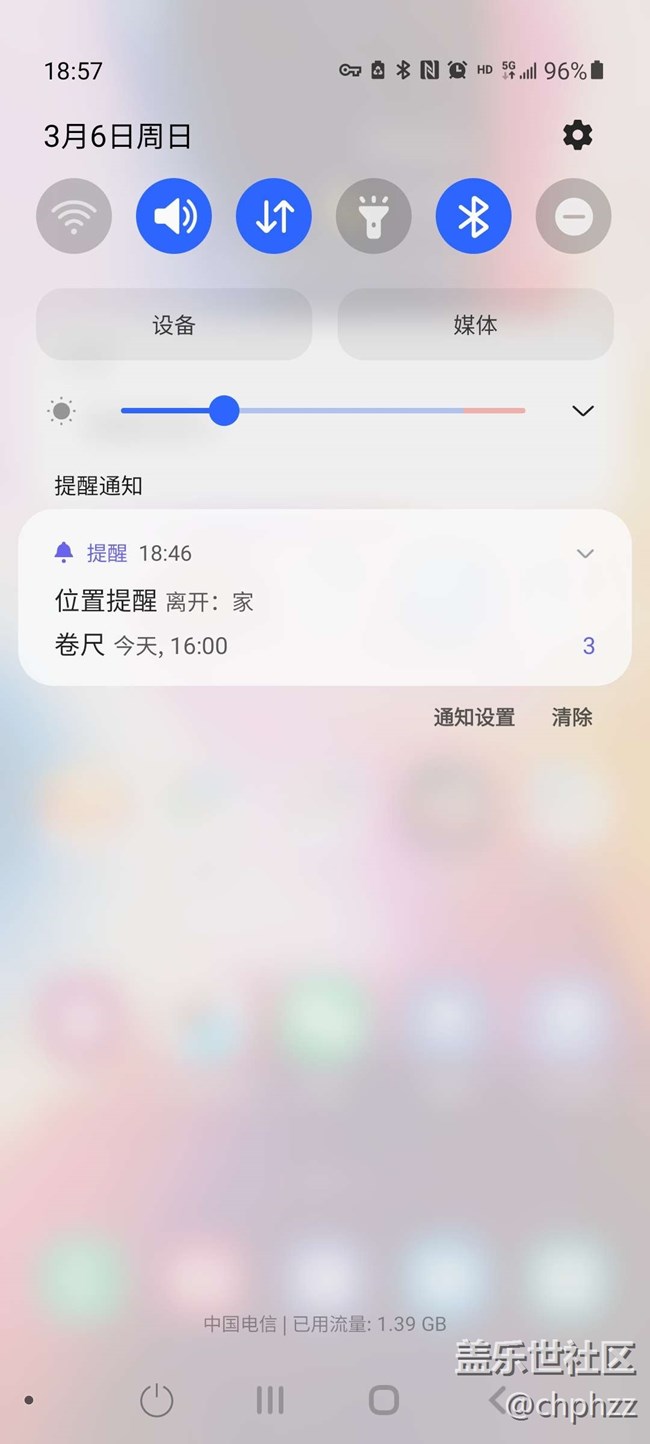Screen dimensions: 650x1444
Task: Disable the Bluetooth quick toggle
Action: point(474,216)
